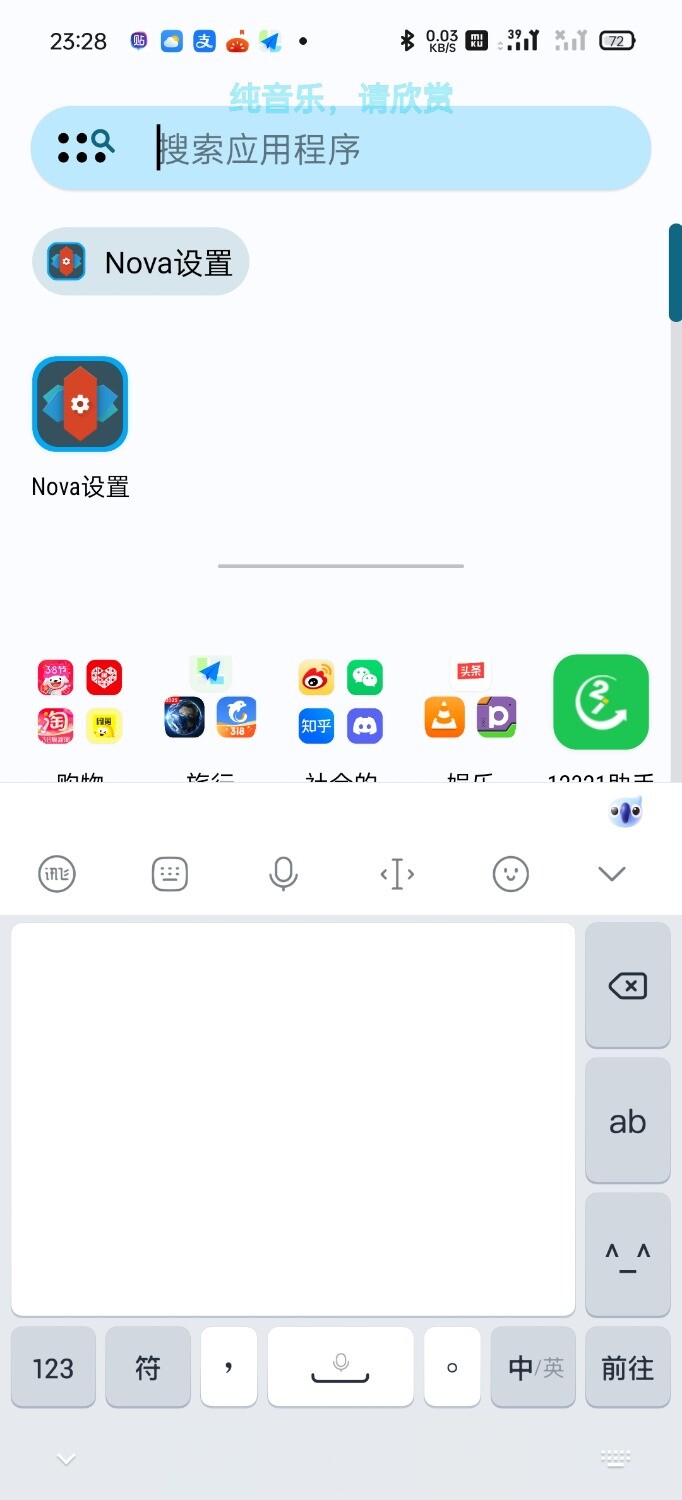682x1500 pixels.
Task: Open the keyboard layout switcher
Action: [170, 874]
